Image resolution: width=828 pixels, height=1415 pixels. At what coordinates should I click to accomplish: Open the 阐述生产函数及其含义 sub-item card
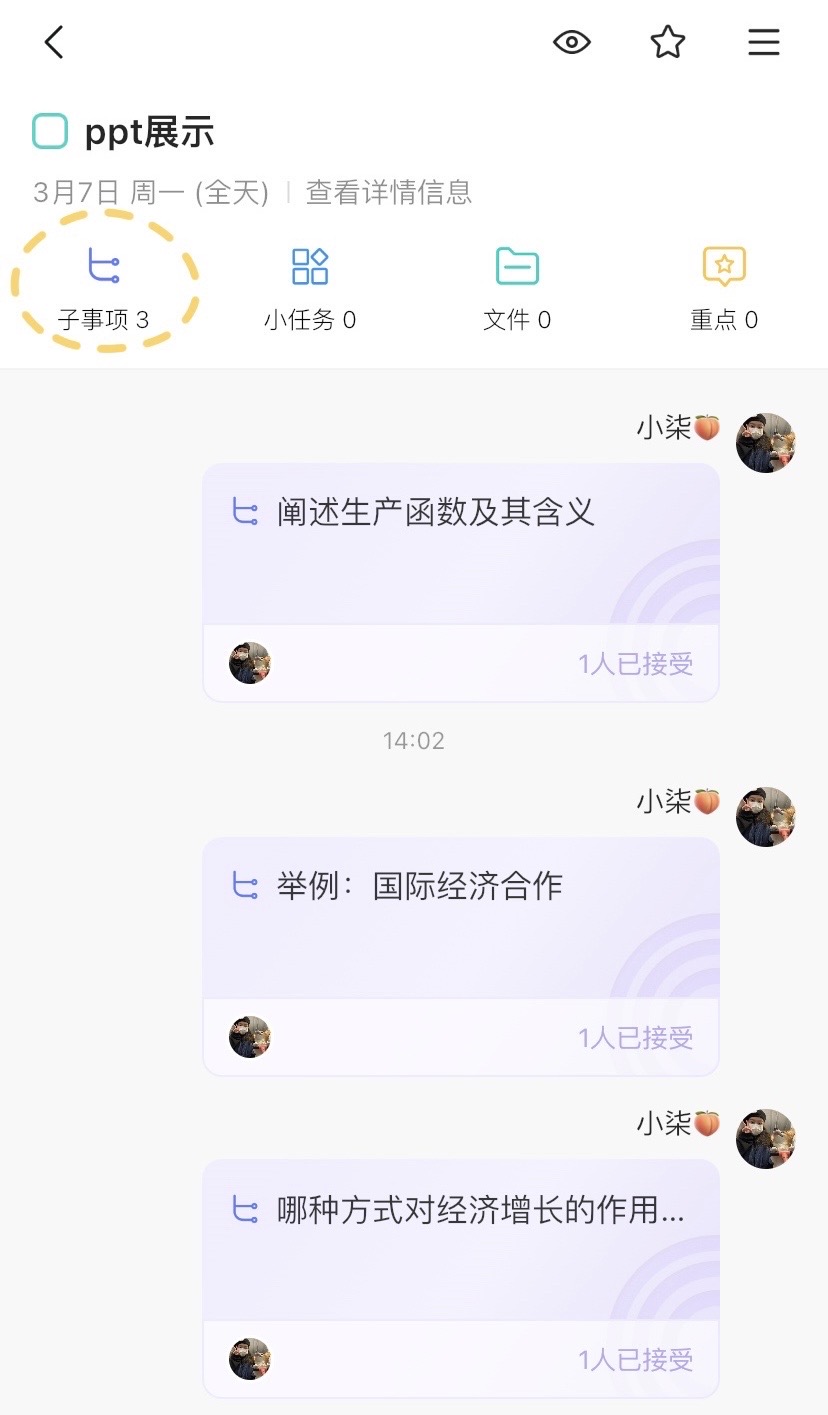coord(460,545)
